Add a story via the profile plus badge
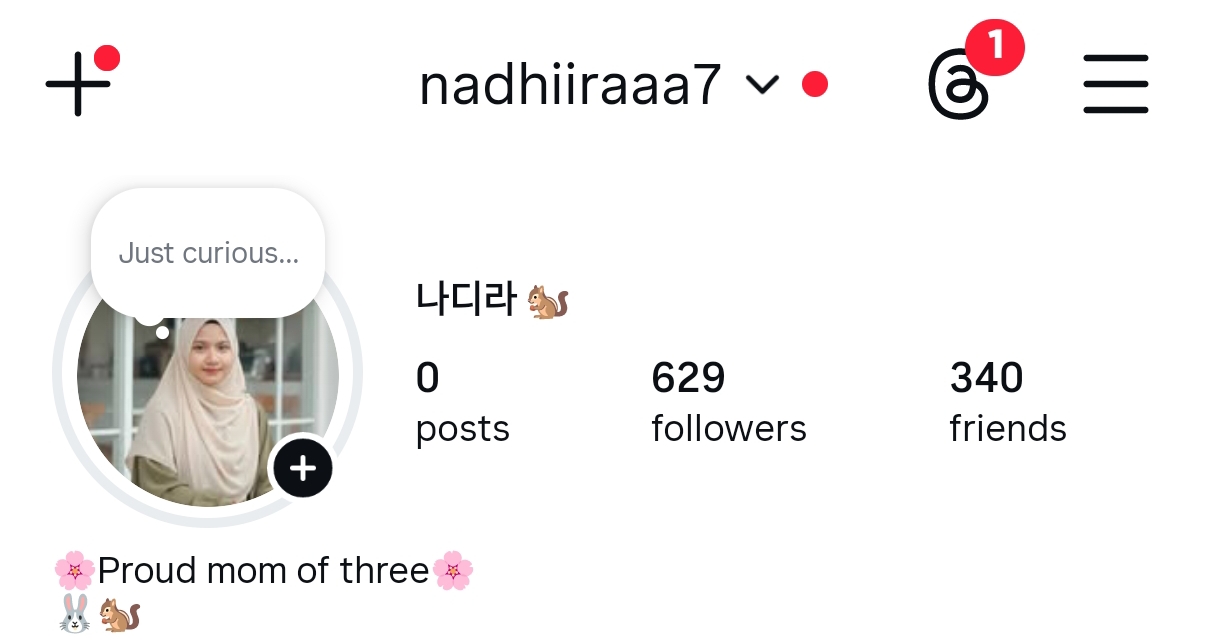 pyautogui.click(x=302, y=467)
